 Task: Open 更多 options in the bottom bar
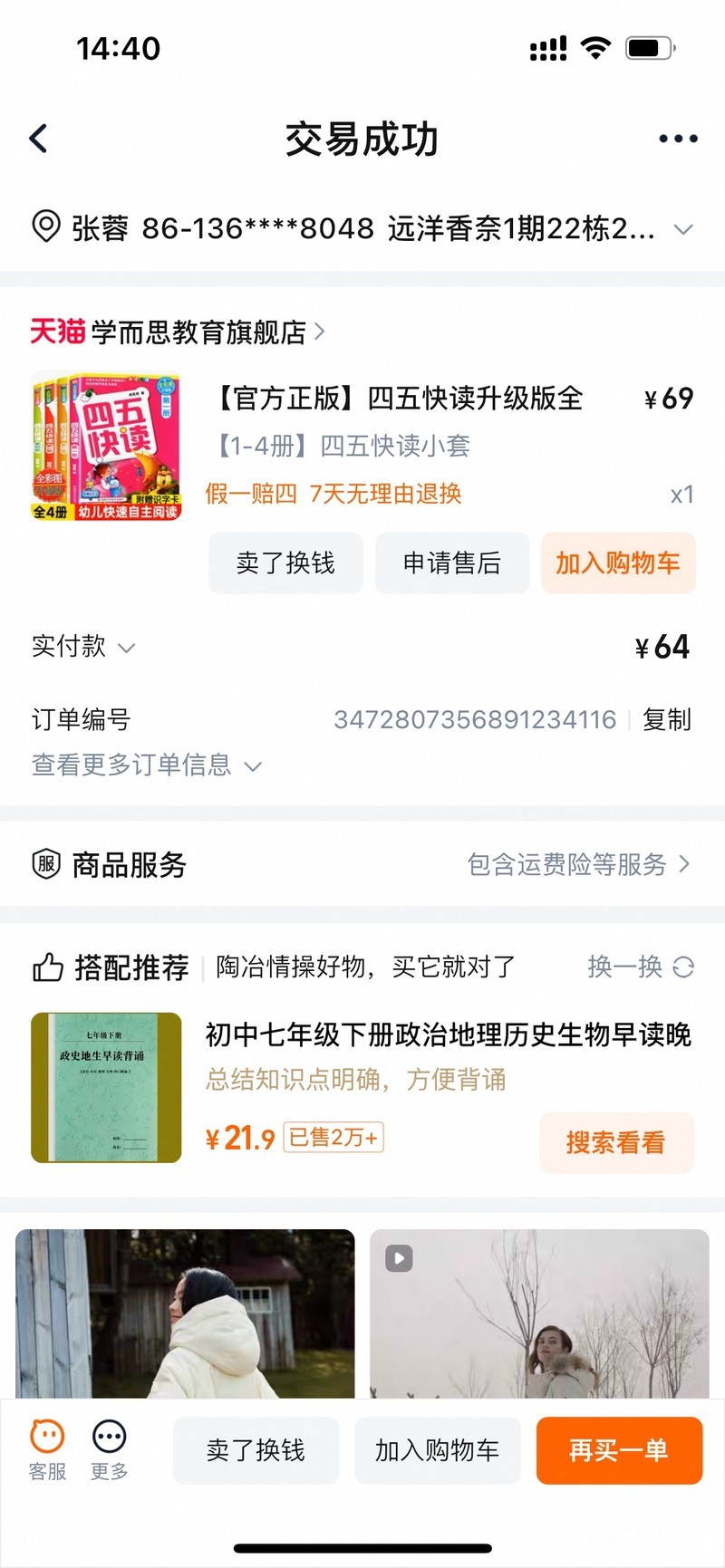pos(110,1449)
